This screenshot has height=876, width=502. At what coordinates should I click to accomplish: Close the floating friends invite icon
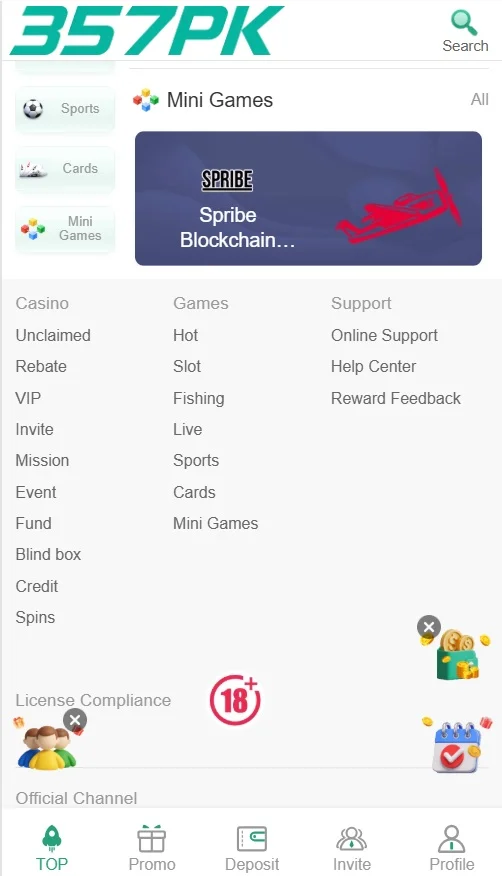75,720
